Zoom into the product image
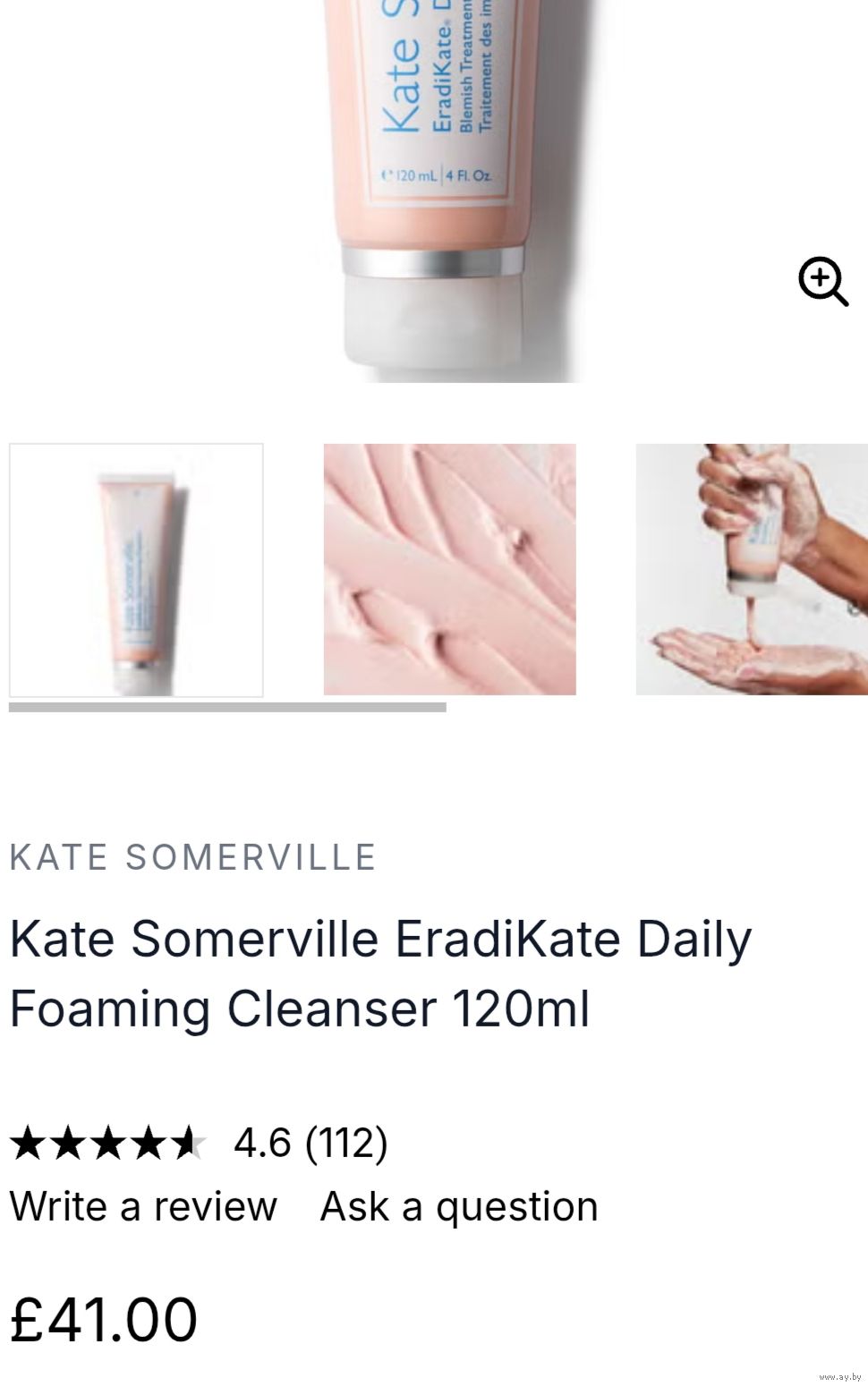The height and width of the screenshot is (1387, 868). point(822,282)
